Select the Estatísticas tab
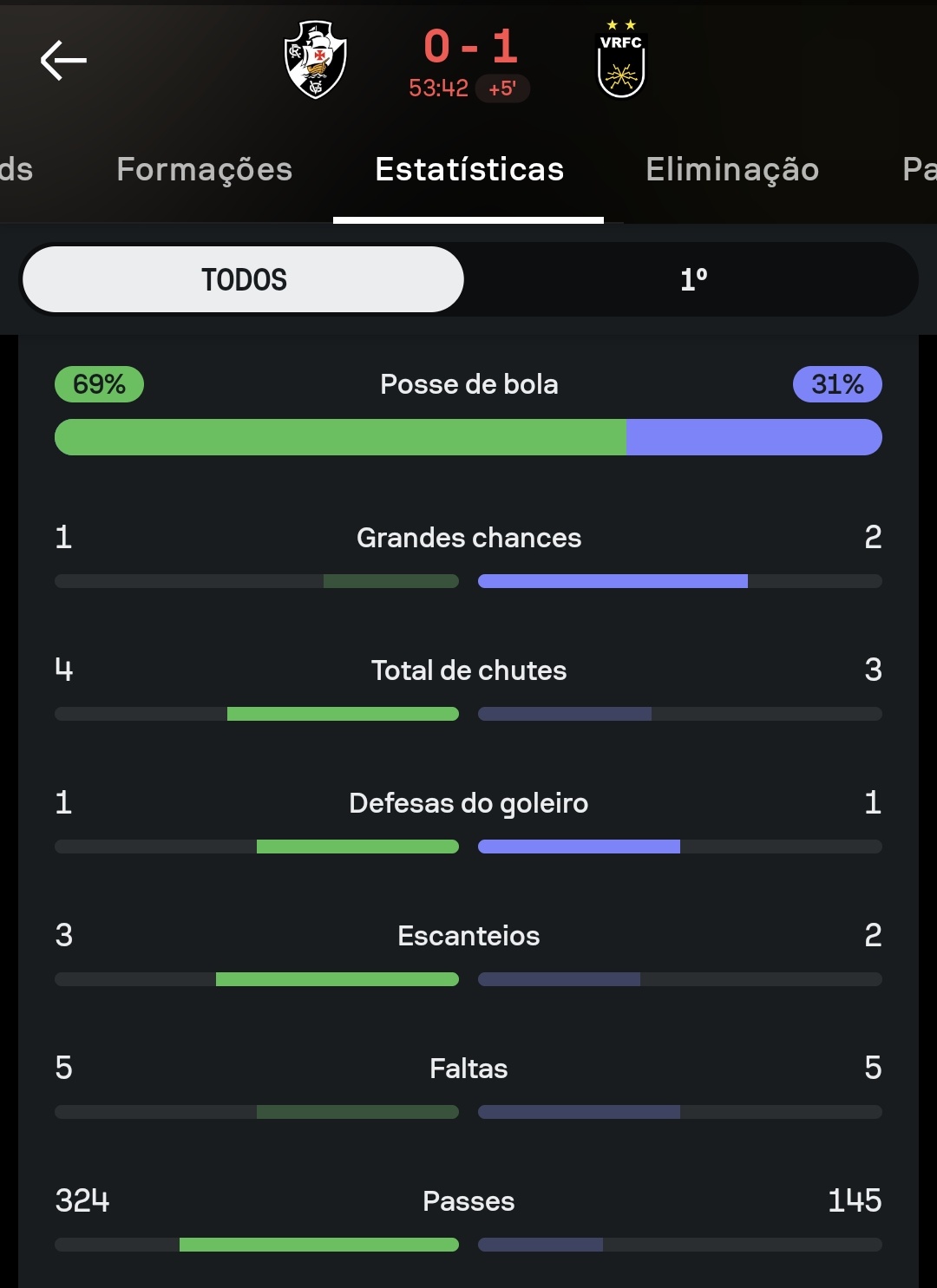 click(x=469, y=169)
